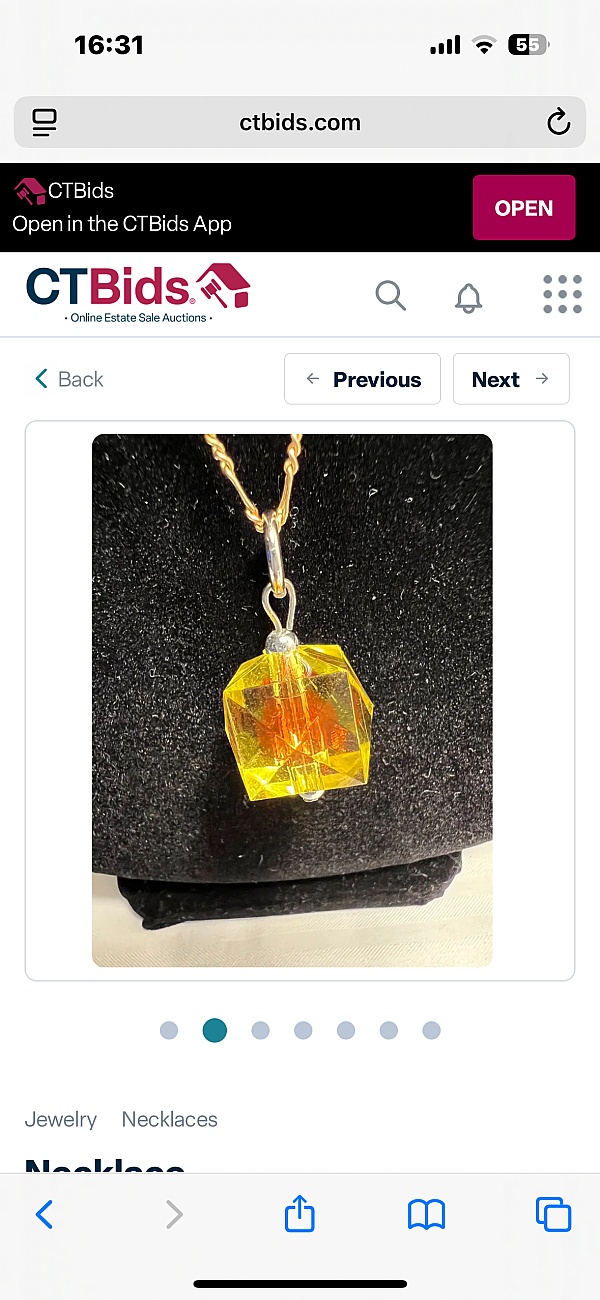Open the CTBids app via OPEN button
Viewport: 600px width, 1300px height.
coord(523,208)
